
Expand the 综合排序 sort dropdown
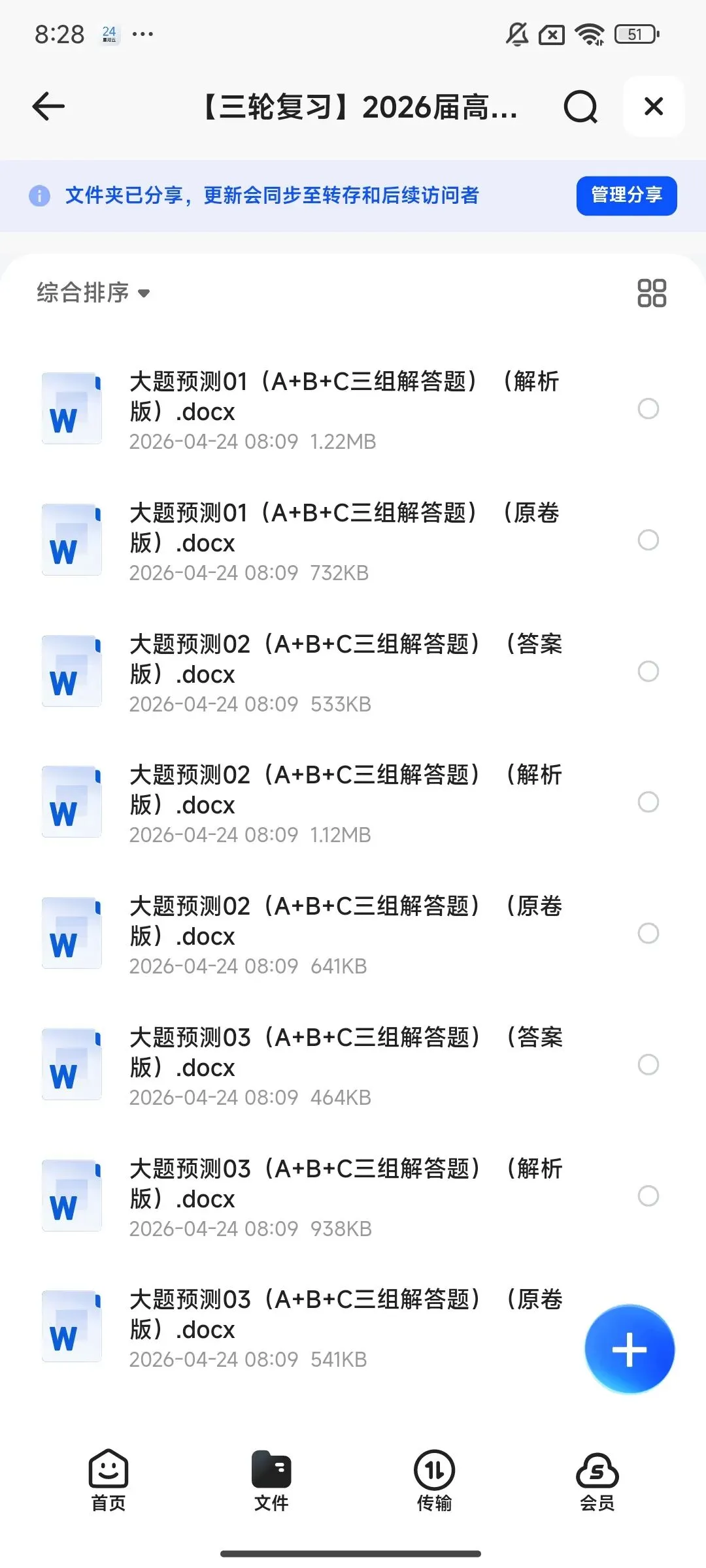(x=93, y=293)
